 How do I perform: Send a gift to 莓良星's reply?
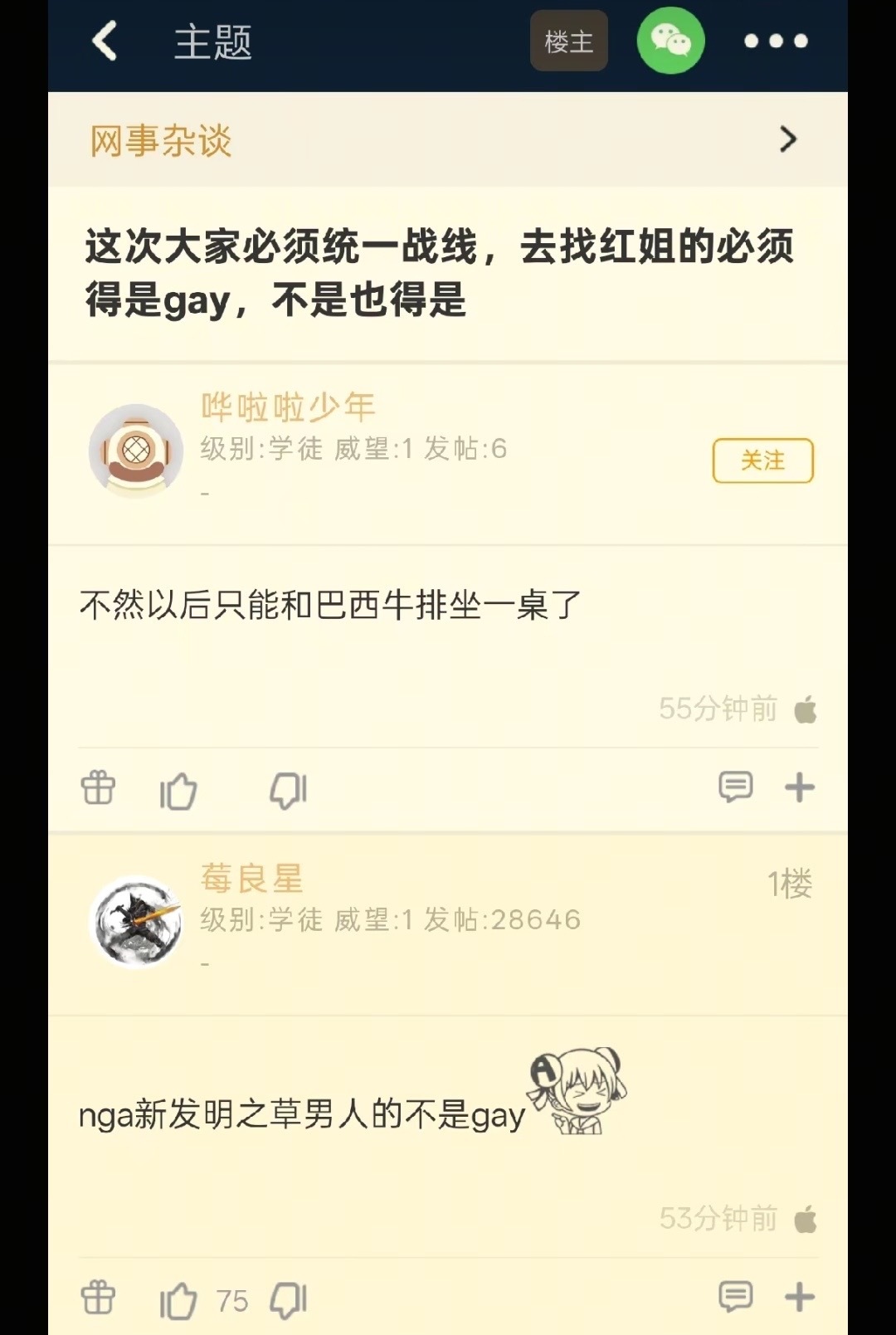pos(99,1298)
